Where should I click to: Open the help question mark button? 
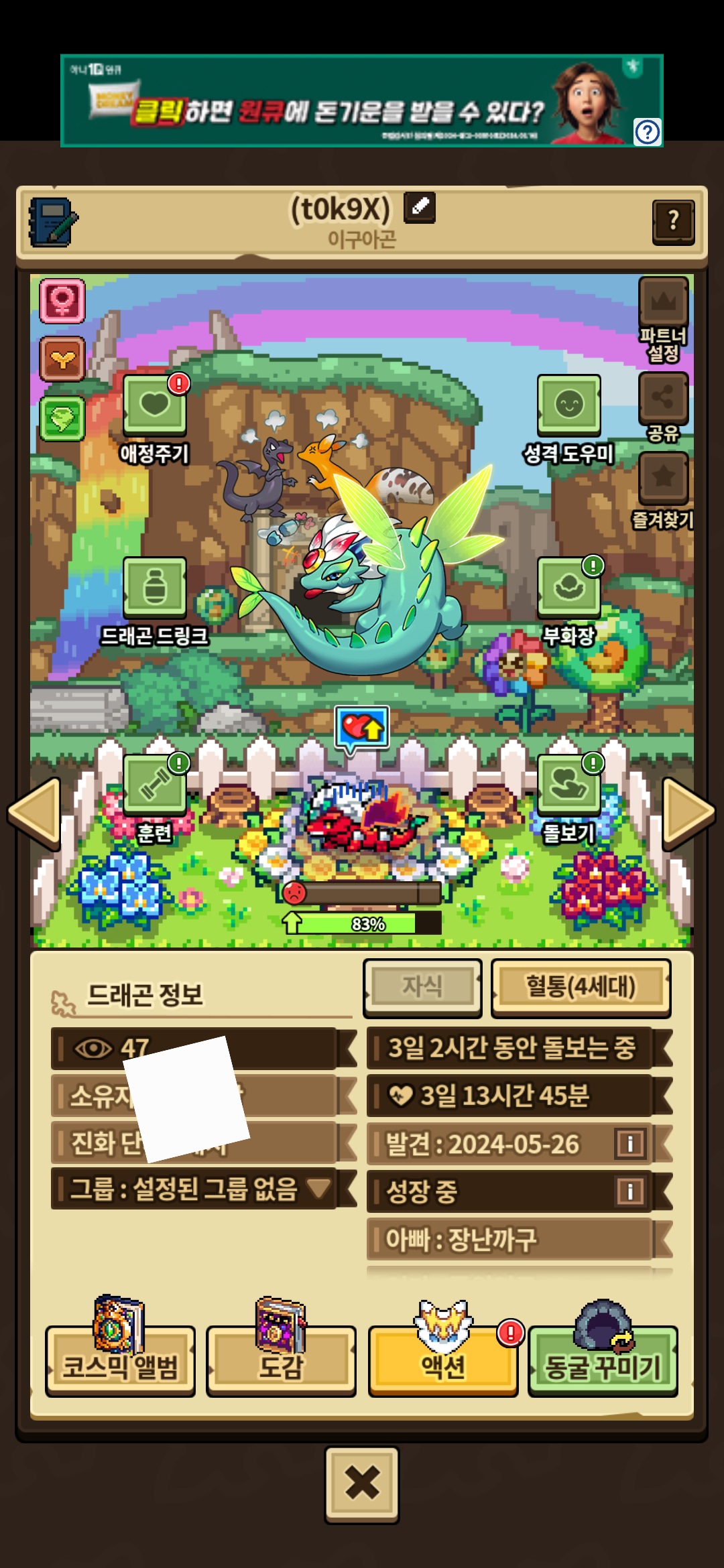pyautogui.click(x=673, y=221)
